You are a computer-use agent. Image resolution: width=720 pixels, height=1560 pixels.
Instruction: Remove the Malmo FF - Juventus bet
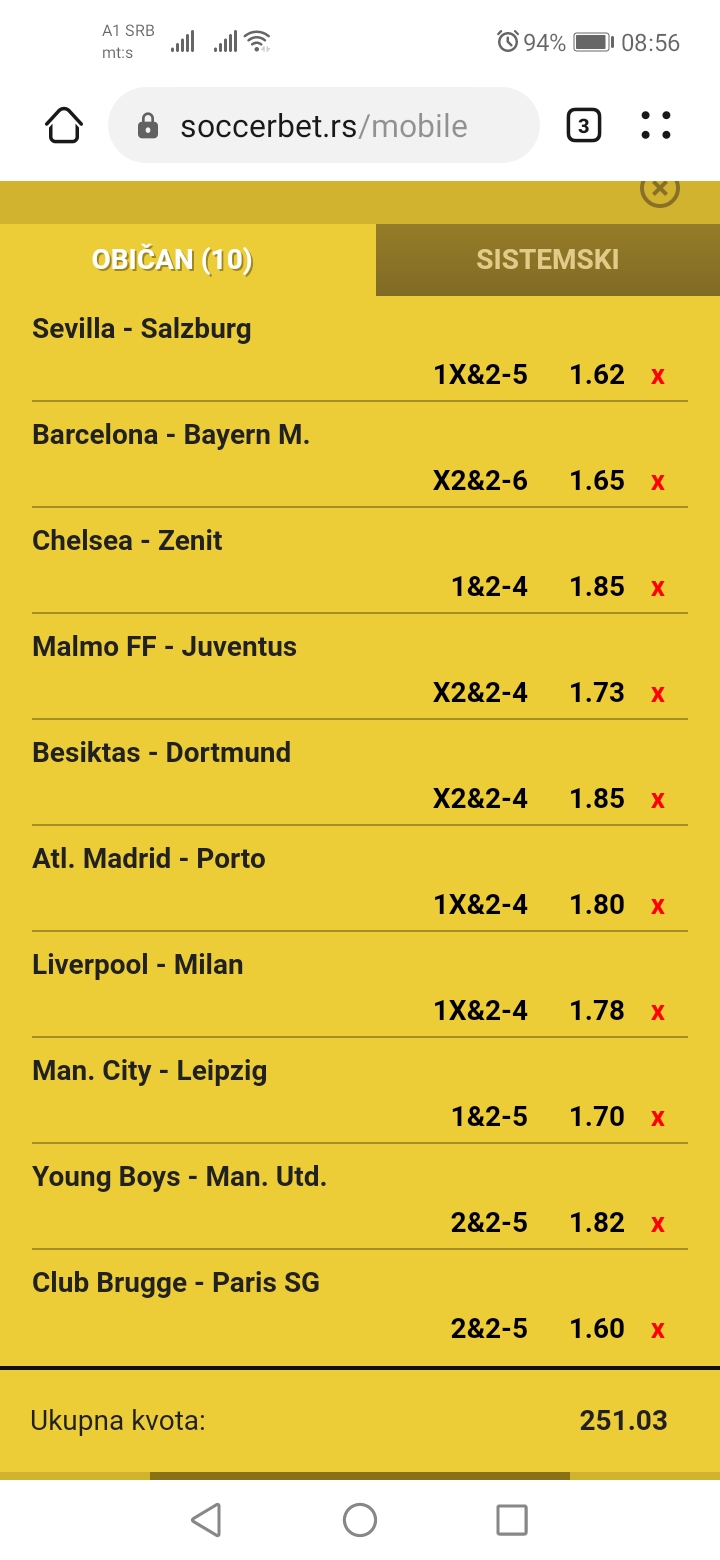coord(658,694)
